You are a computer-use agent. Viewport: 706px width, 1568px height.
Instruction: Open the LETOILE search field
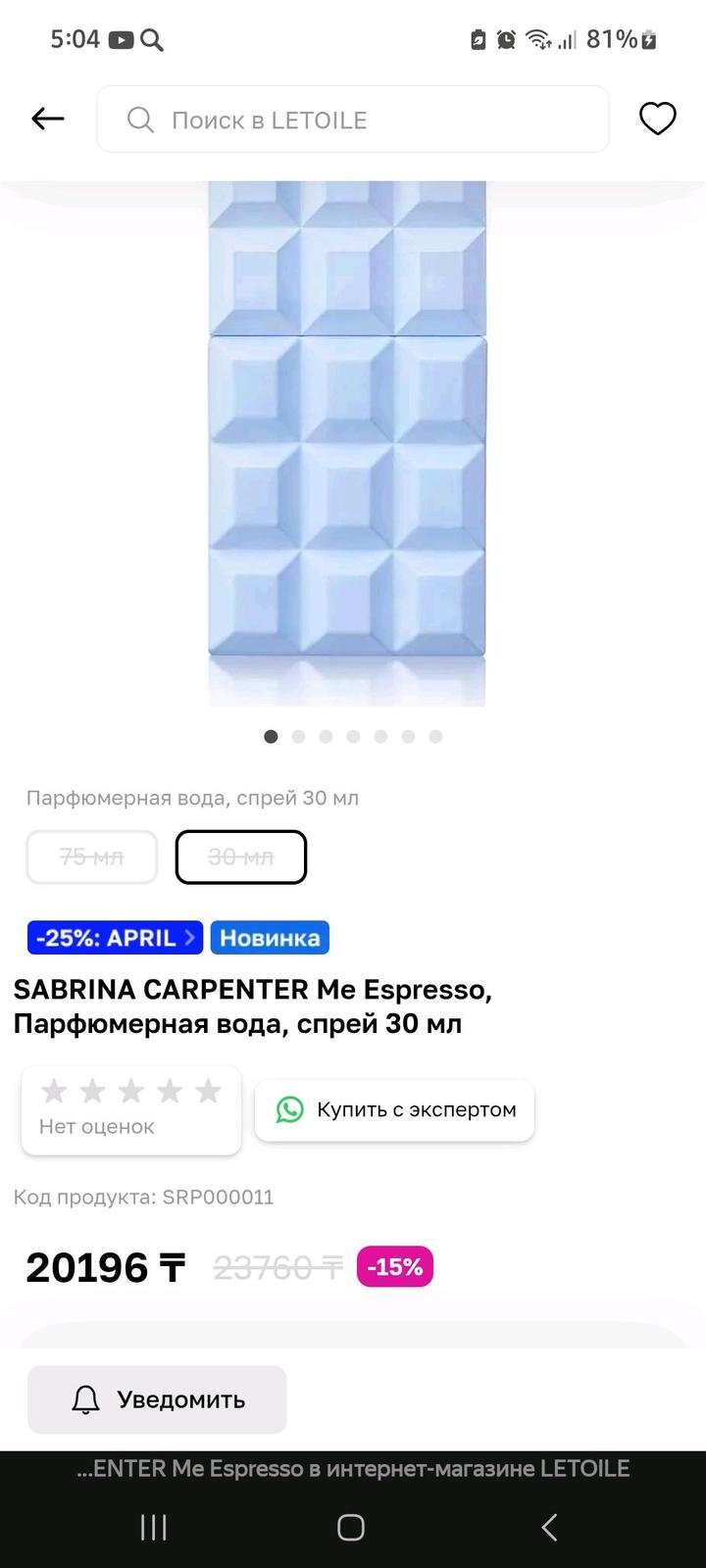pyautogui.click(x=353, y=120)
